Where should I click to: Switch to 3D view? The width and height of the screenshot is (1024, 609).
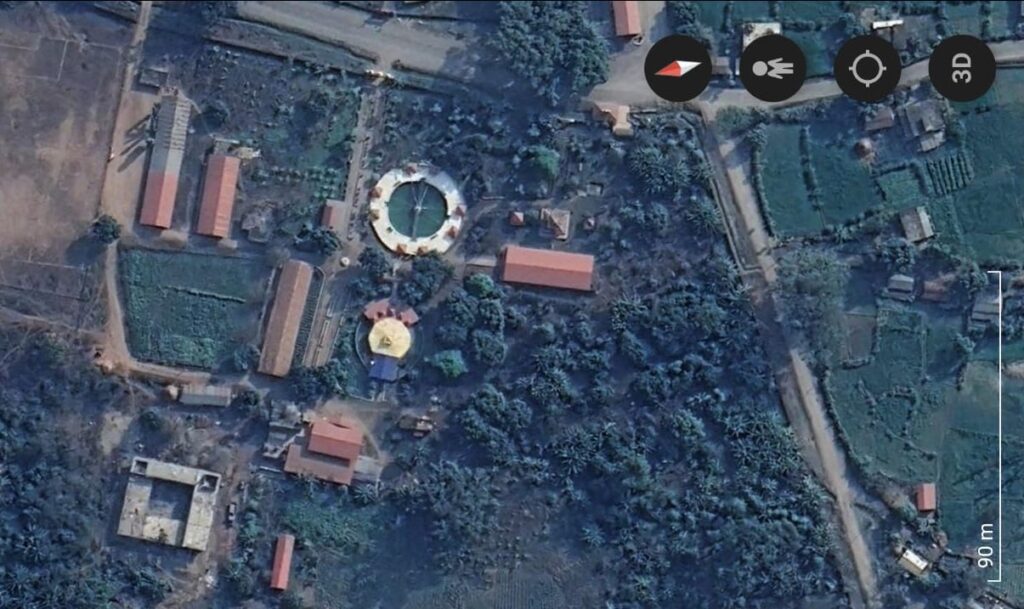(x=961, y=68)
